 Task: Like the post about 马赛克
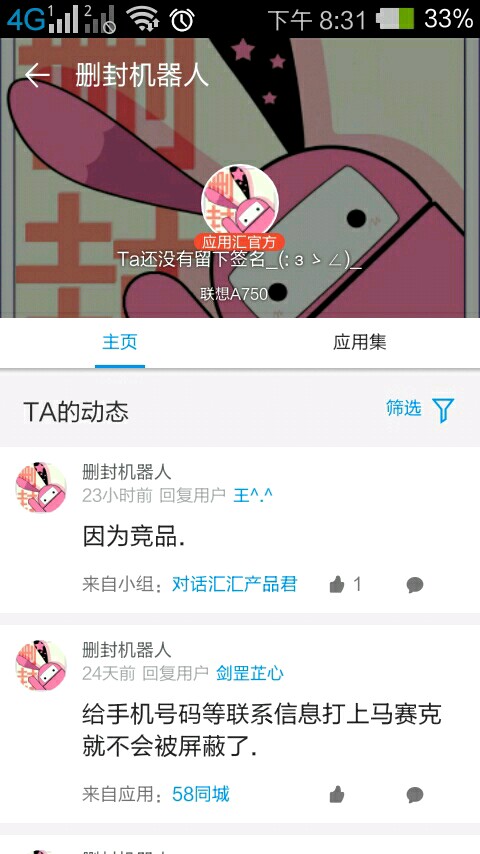[x=337, y=795]
